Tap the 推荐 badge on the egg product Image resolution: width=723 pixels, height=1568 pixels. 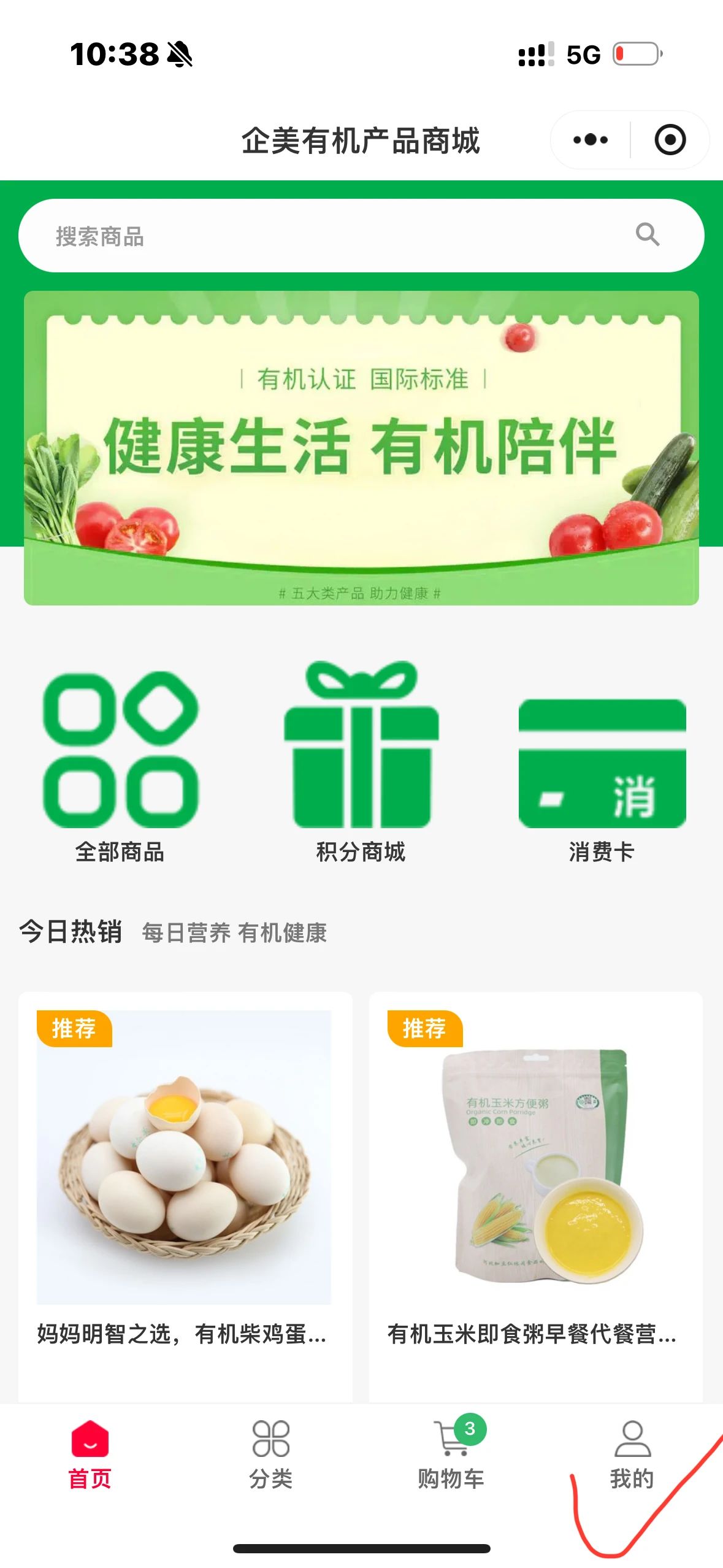click(75, 1028)
